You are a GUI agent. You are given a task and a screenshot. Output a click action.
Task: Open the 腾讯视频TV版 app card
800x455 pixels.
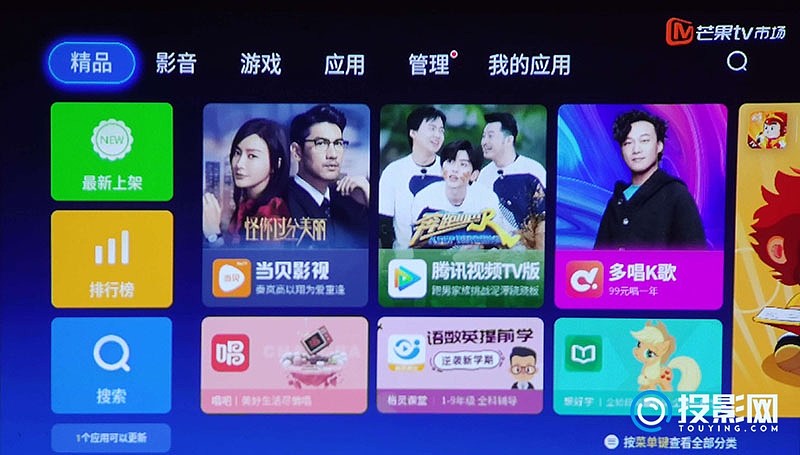463,205
